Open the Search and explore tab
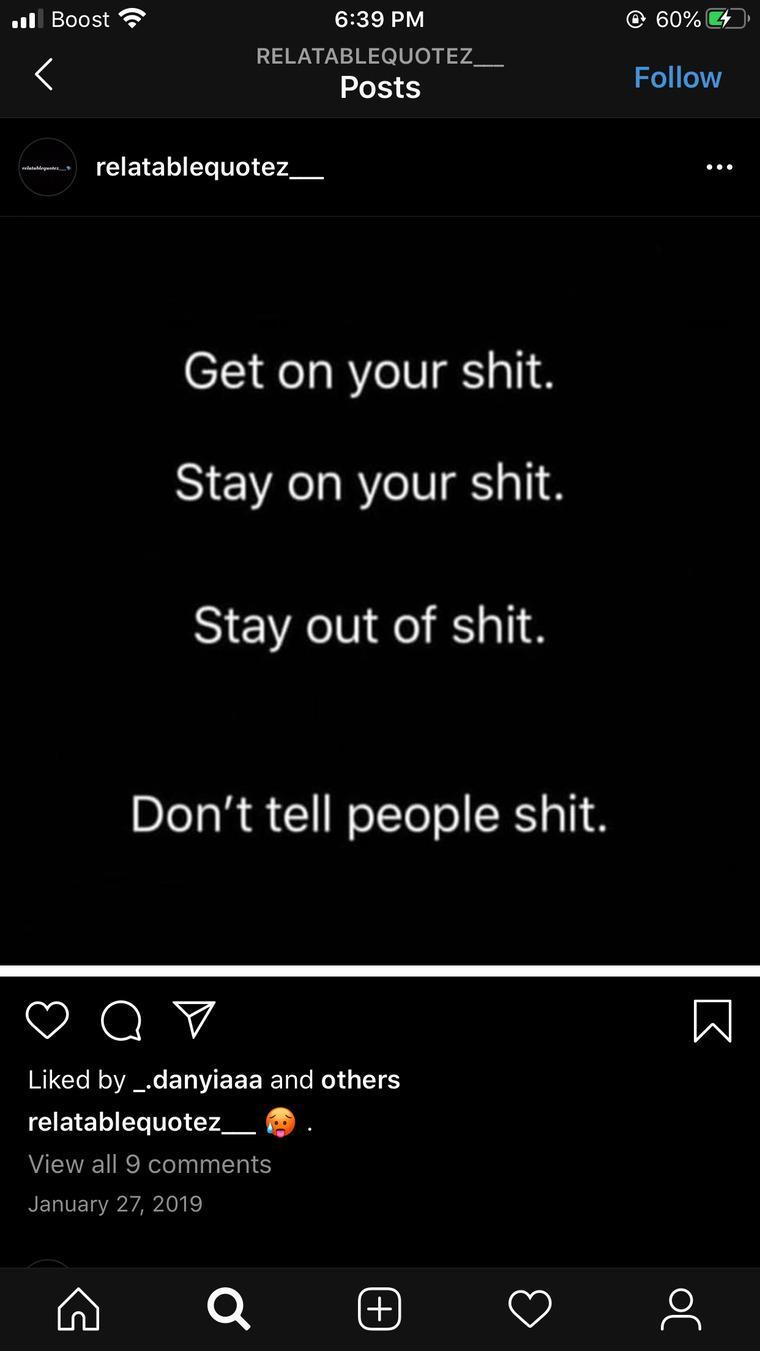Image resolution: width=760 pixels, height=1351 pixels. coord(228,1308)
